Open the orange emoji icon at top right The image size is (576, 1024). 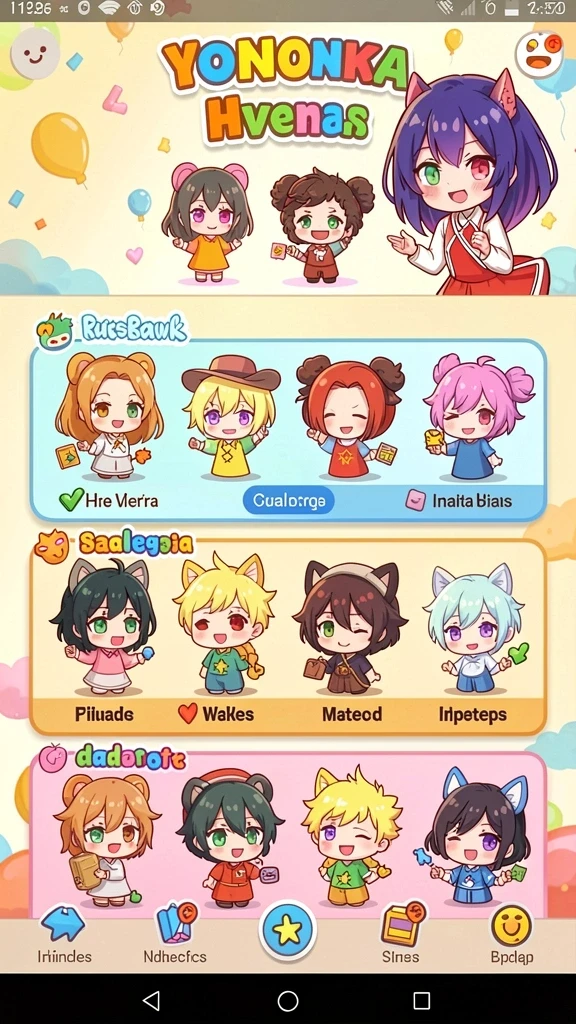(539, 54)
